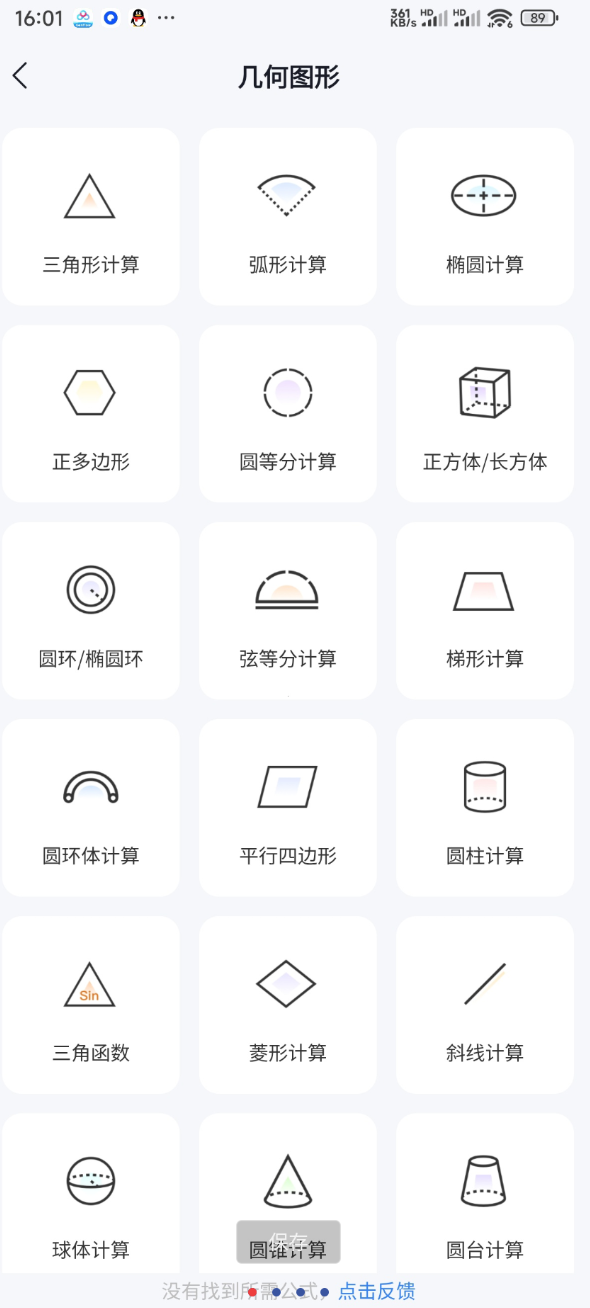This screenshot has width=590, height=1308.
Task: Open 圆环体计算 tile
Action: pyautogui.click(x=91, y=808)
